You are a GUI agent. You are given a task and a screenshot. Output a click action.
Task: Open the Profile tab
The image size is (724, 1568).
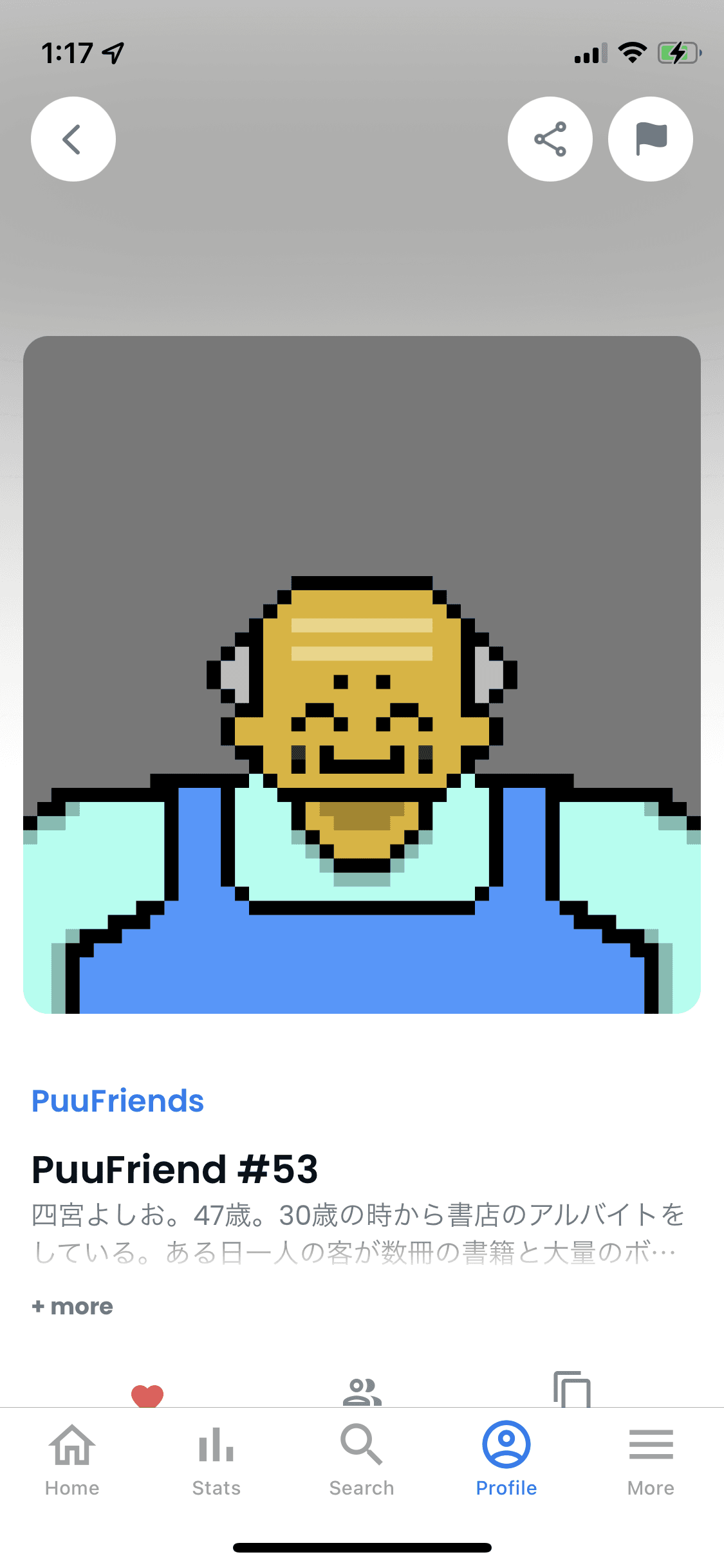[x=506, y=1460]
